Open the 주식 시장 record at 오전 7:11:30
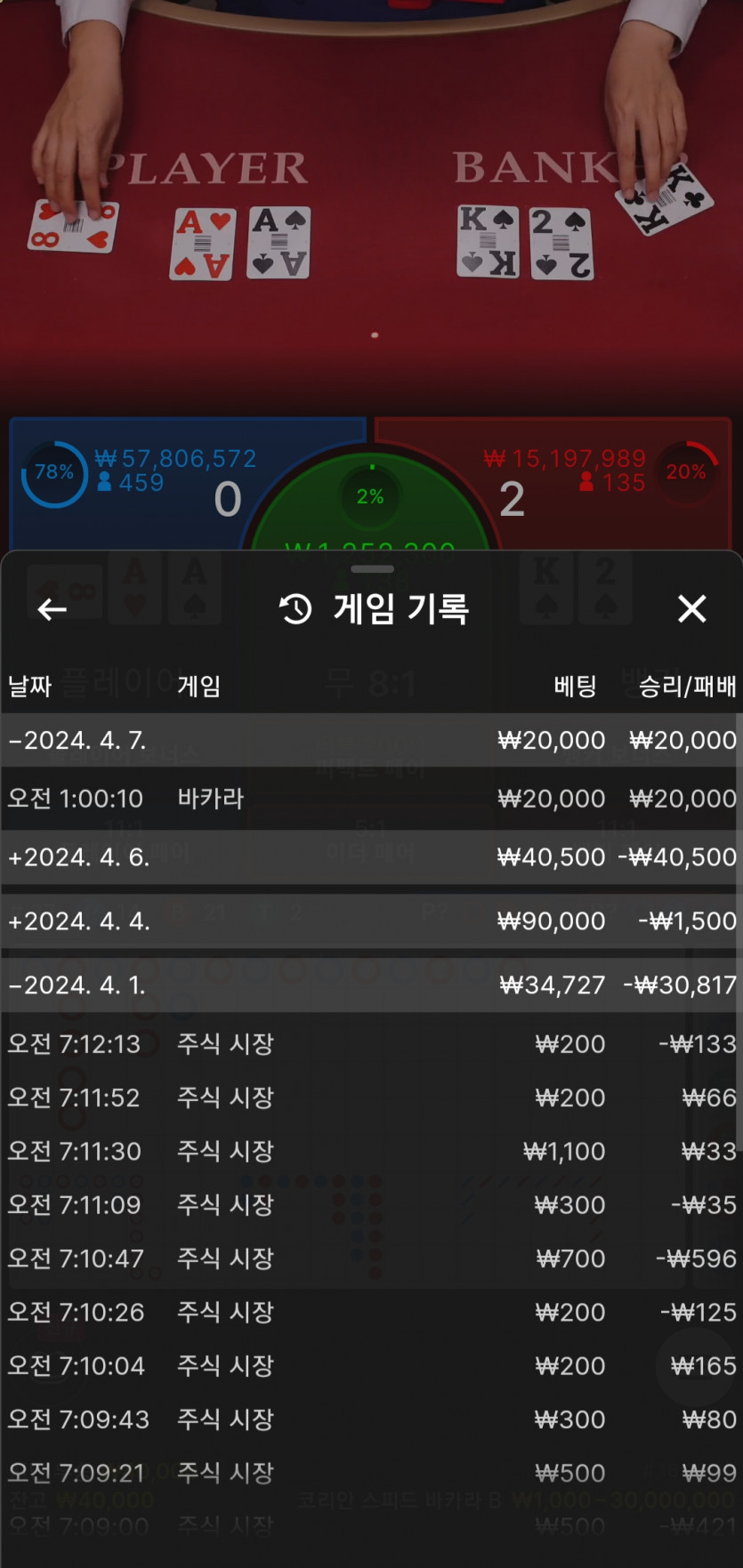The width and height of the screenshot is (743, 1568). tap(370, 1151)
